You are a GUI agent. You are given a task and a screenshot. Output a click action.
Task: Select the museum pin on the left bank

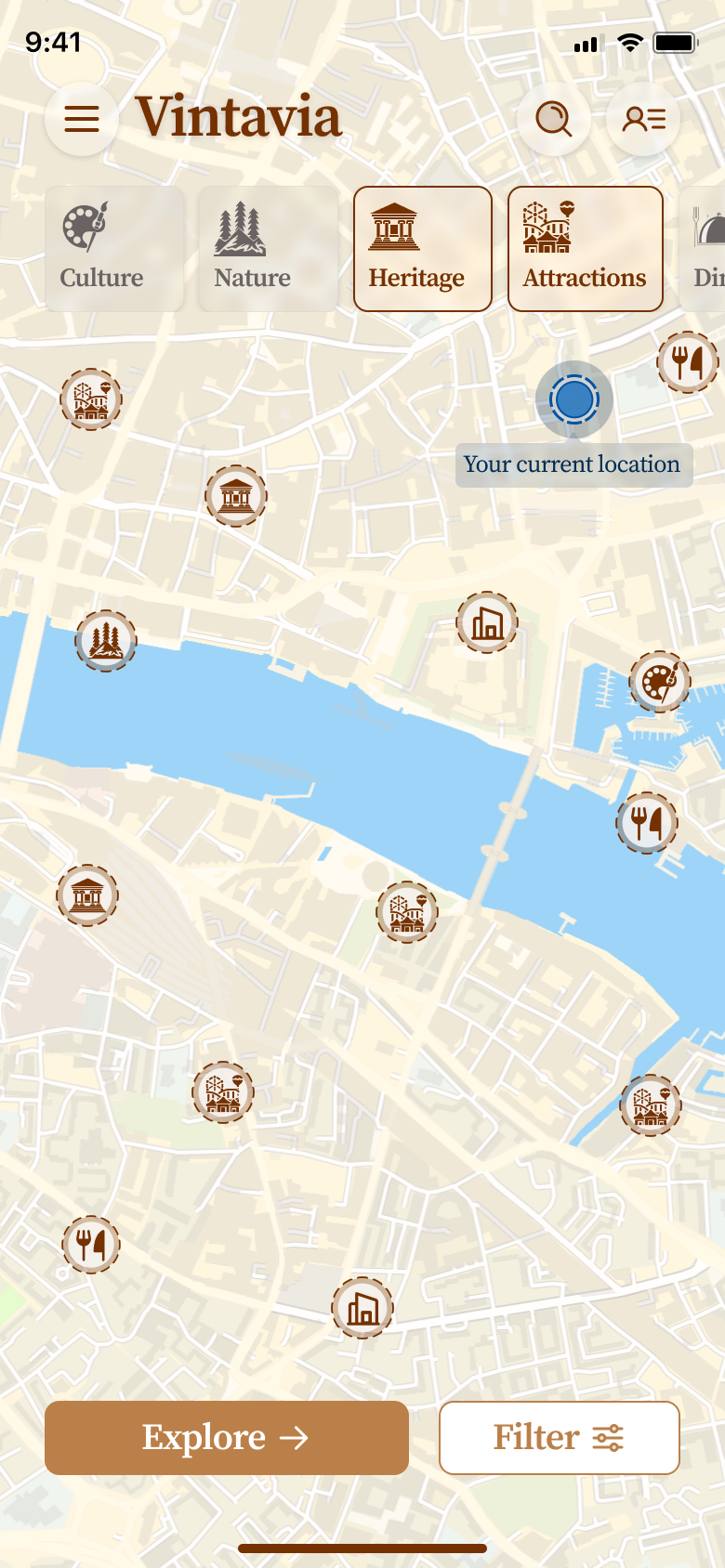[x=88, y=895]
